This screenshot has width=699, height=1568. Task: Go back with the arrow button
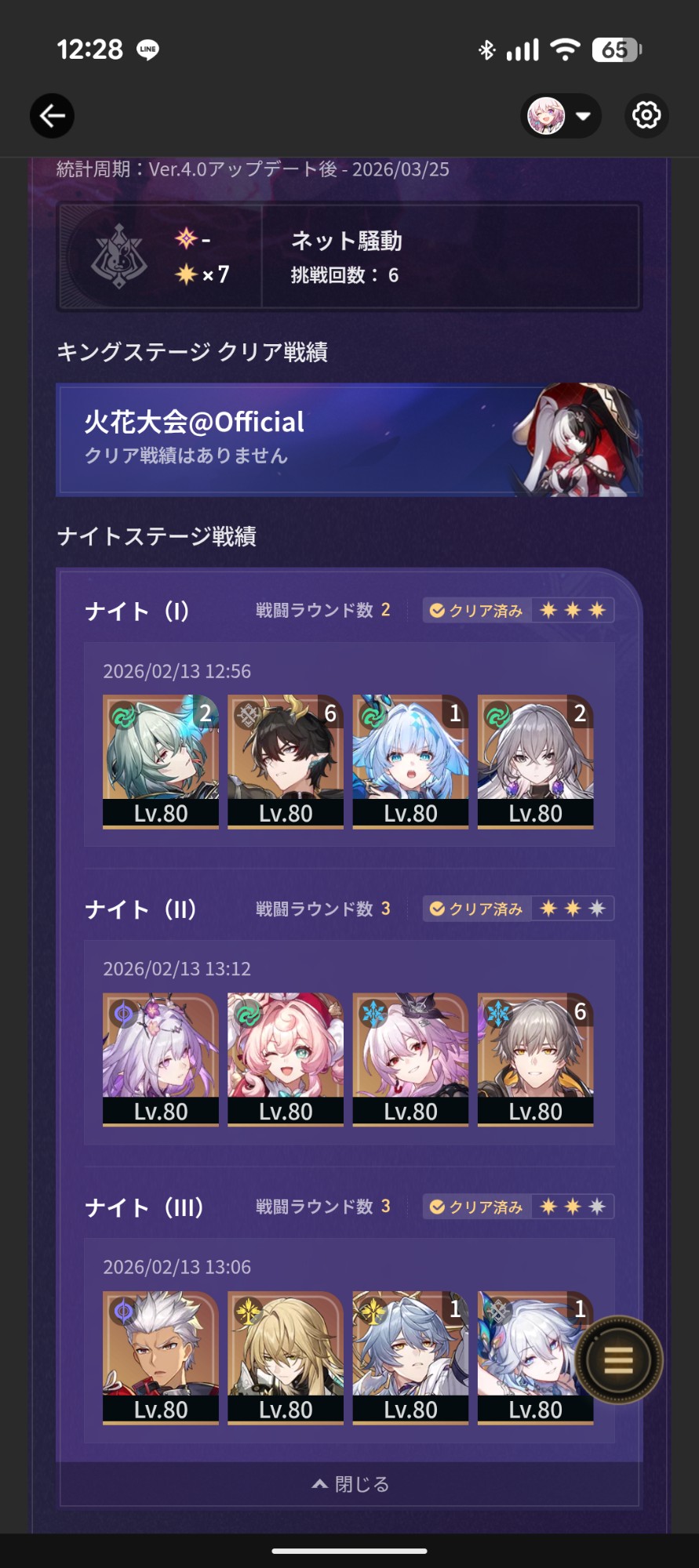click(53, 116)
